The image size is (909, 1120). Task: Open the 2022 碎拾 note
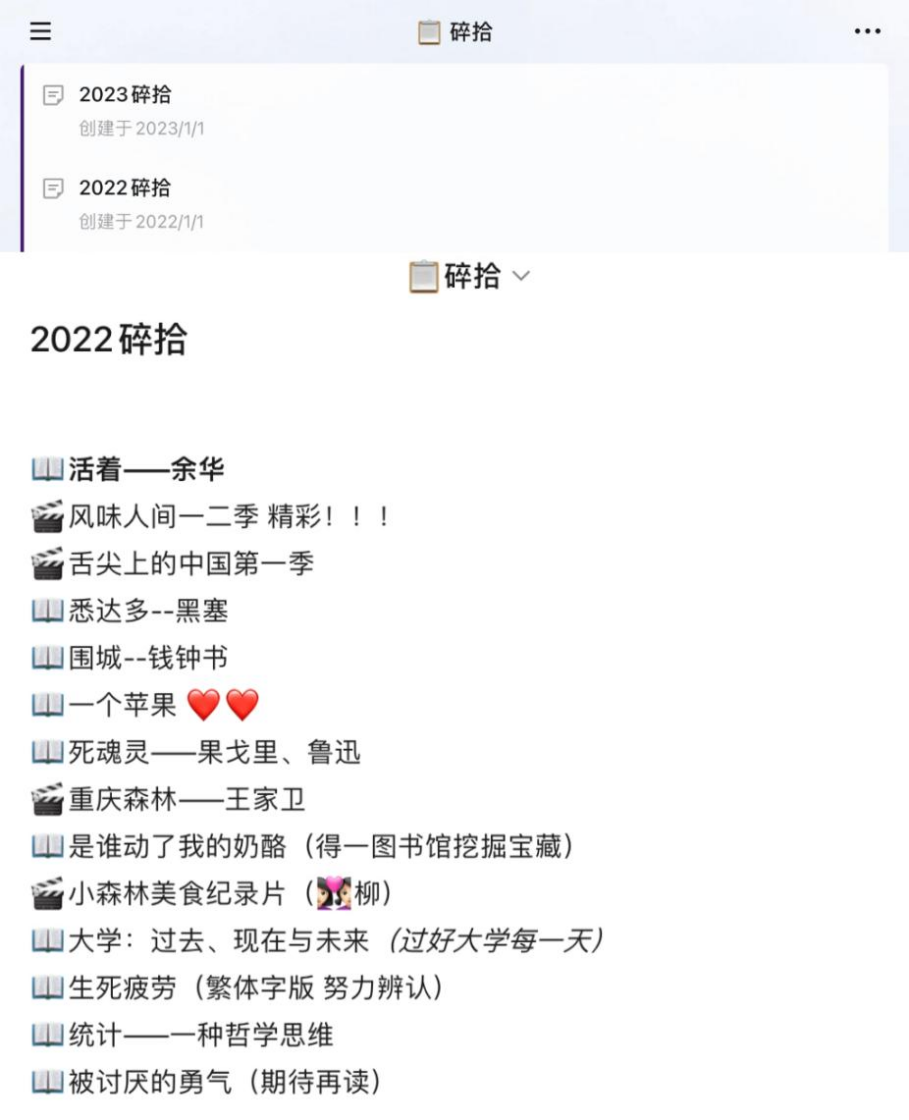(x=126, y=188)
